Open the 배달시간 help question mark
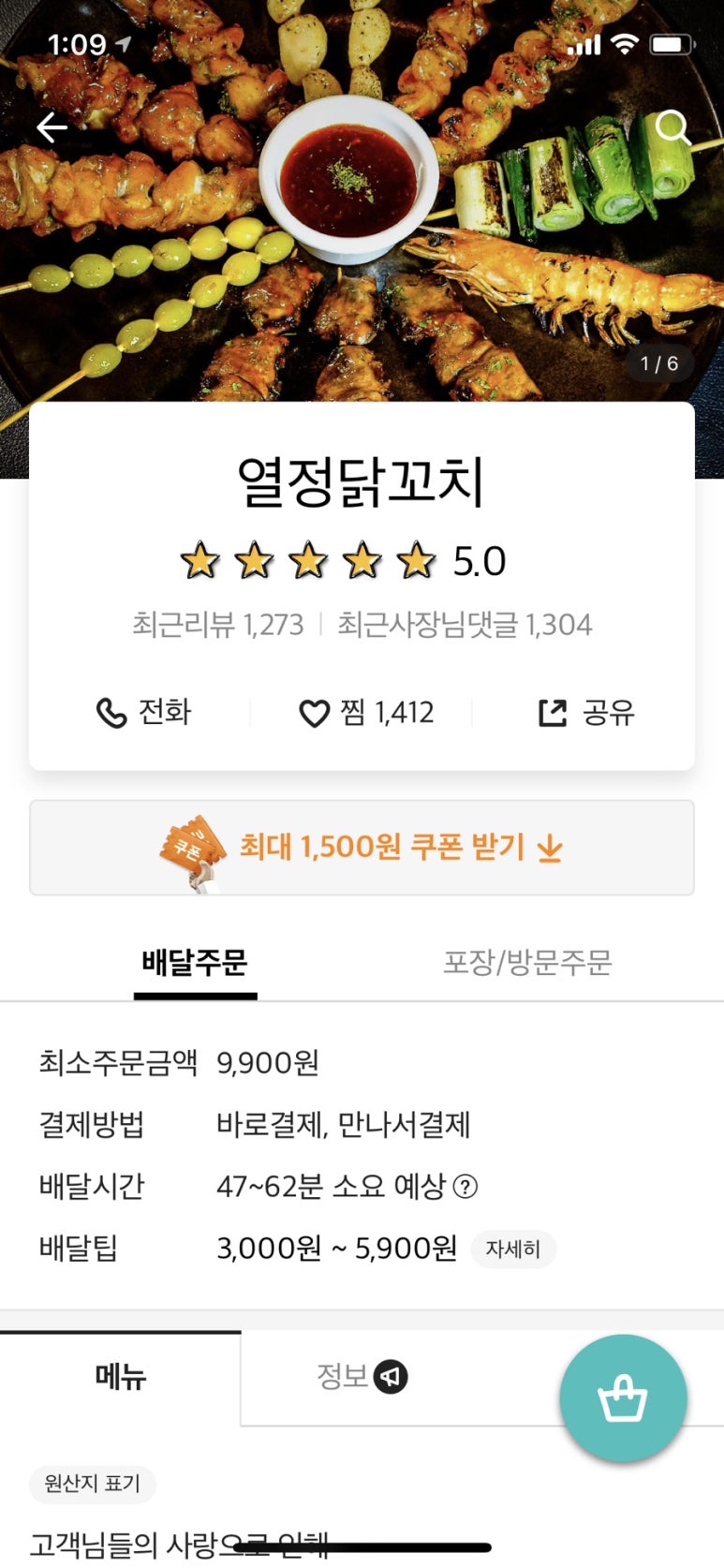 click(465, 1187)
